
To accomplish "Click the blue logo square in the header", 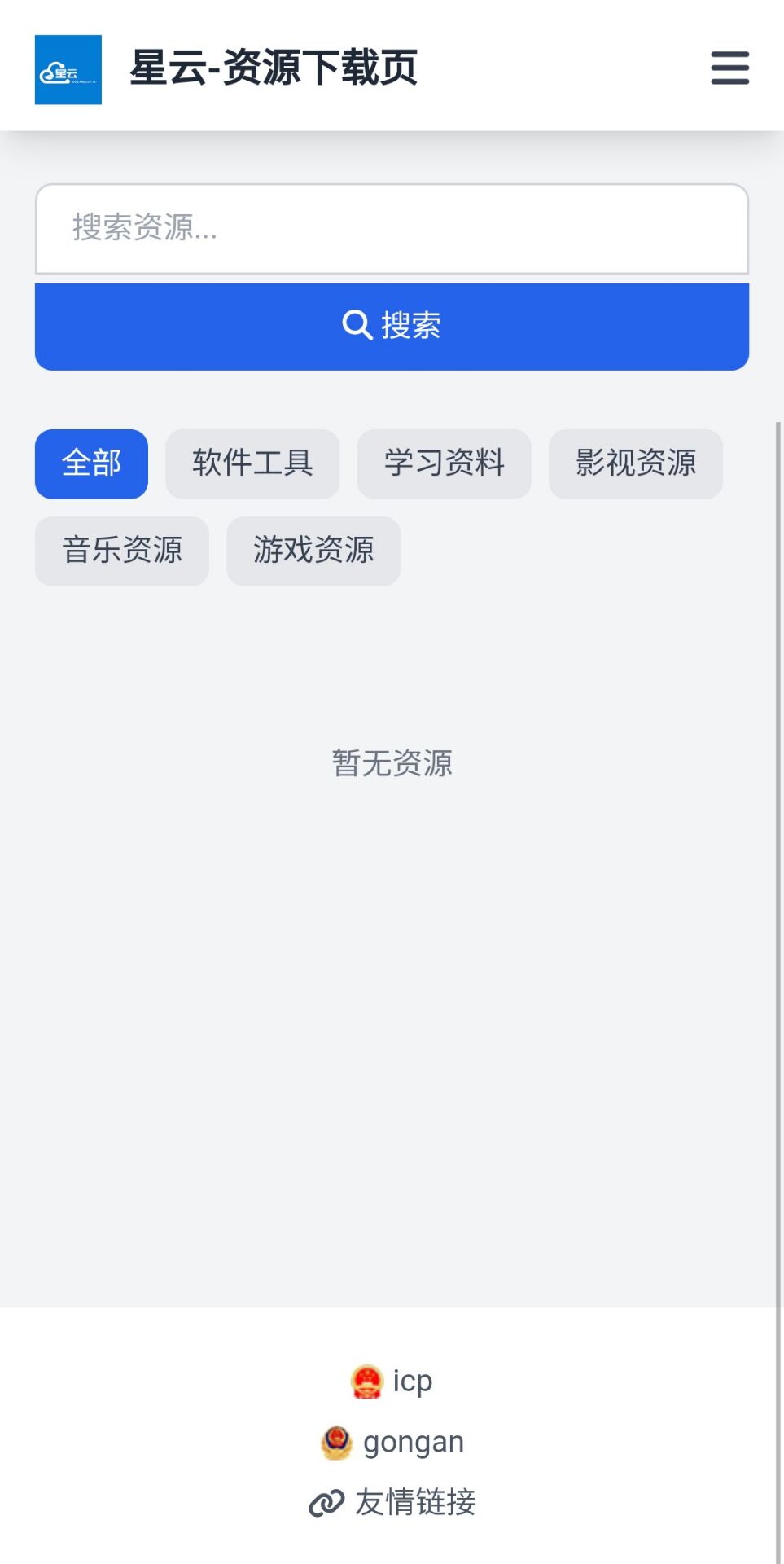I will (x=68, y=68).
